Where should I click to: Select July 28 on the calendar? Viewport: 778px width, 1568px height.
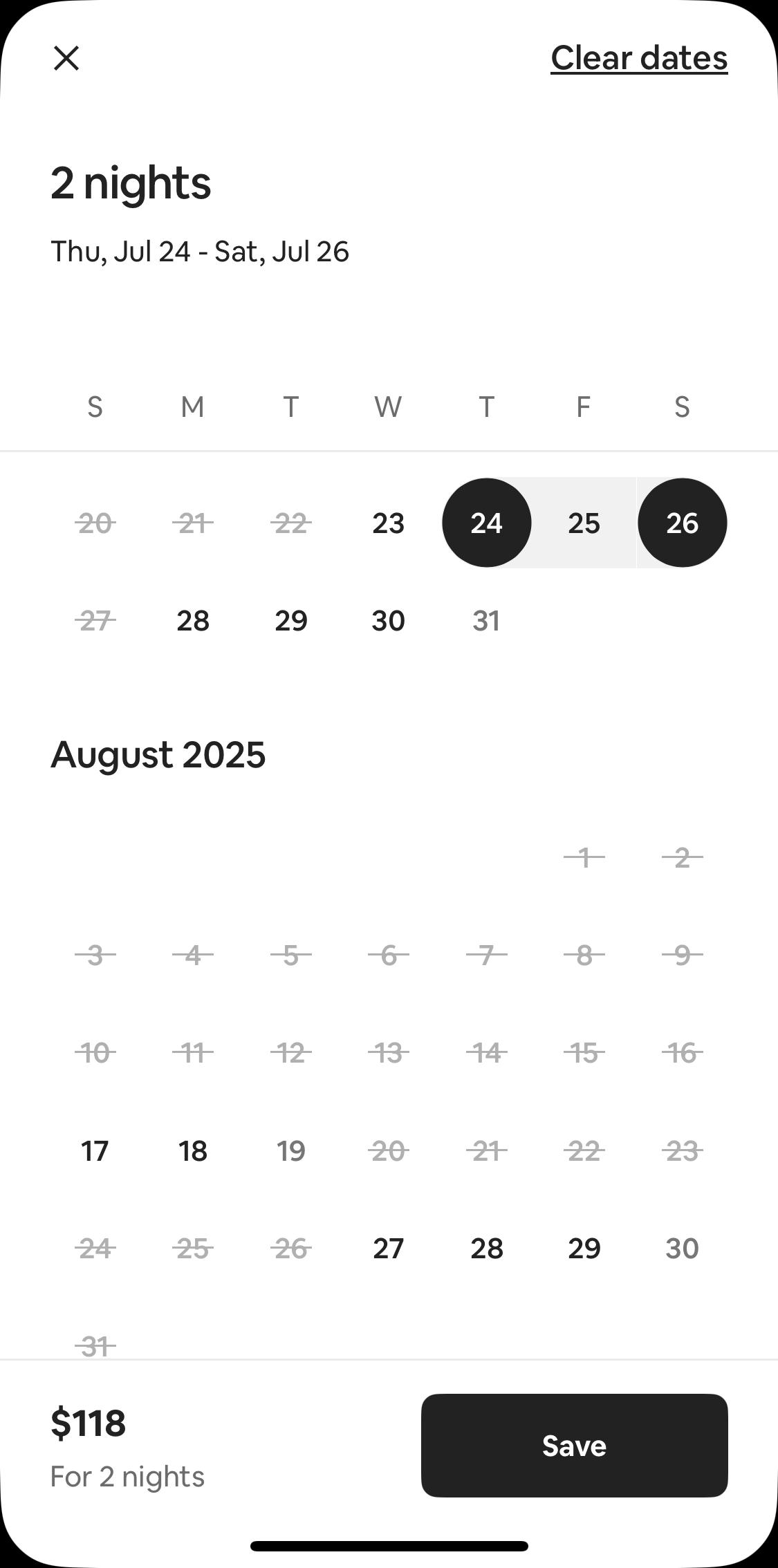[193, 621]
